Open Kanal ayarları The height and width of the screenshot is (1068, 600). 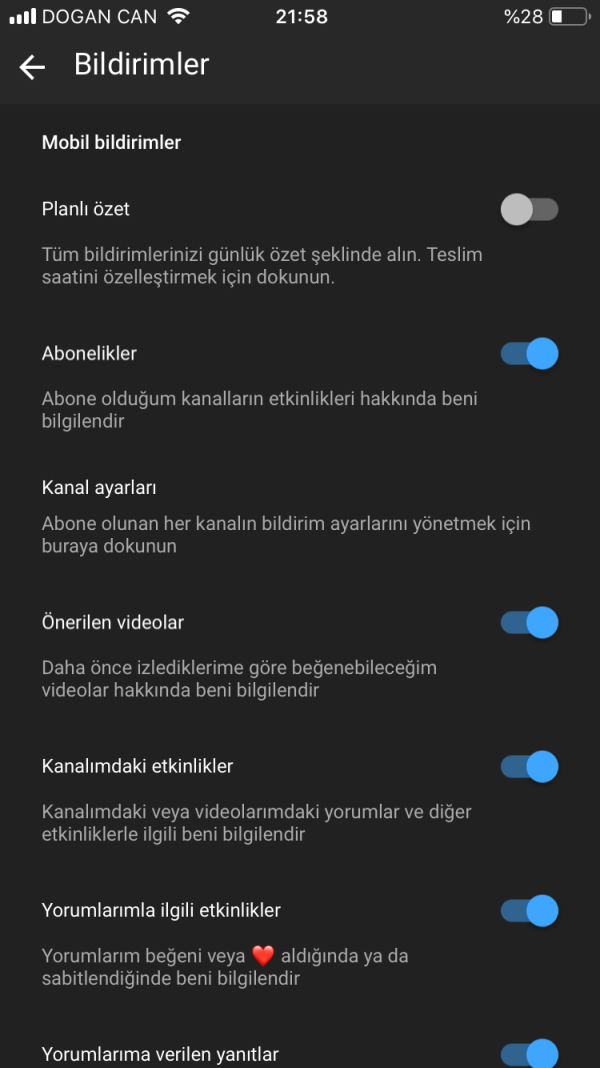(99, 488)
